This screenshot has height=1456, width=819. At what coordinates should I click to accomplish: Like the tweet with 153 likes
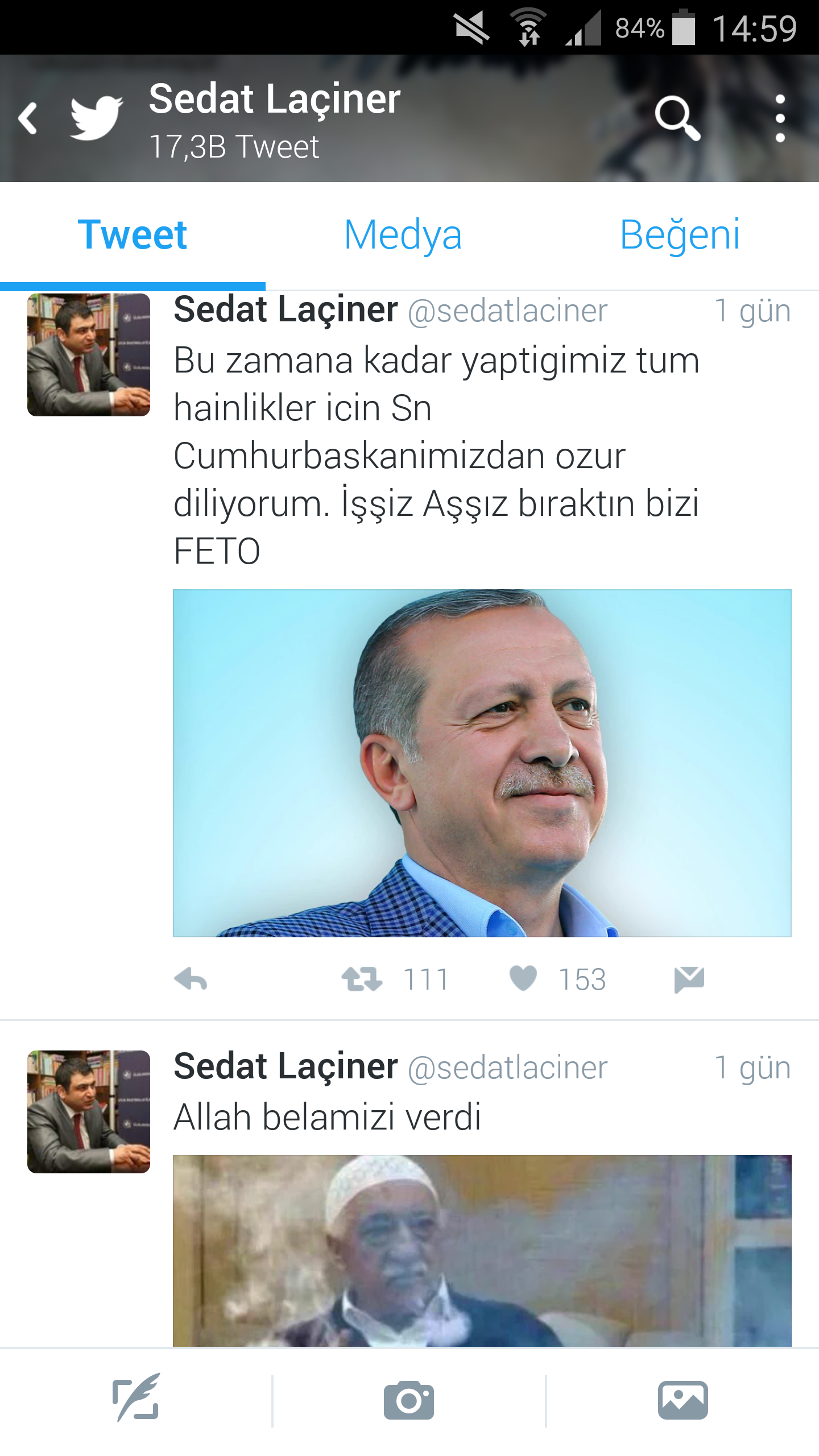pyautogui.click(x=523, y=978)
